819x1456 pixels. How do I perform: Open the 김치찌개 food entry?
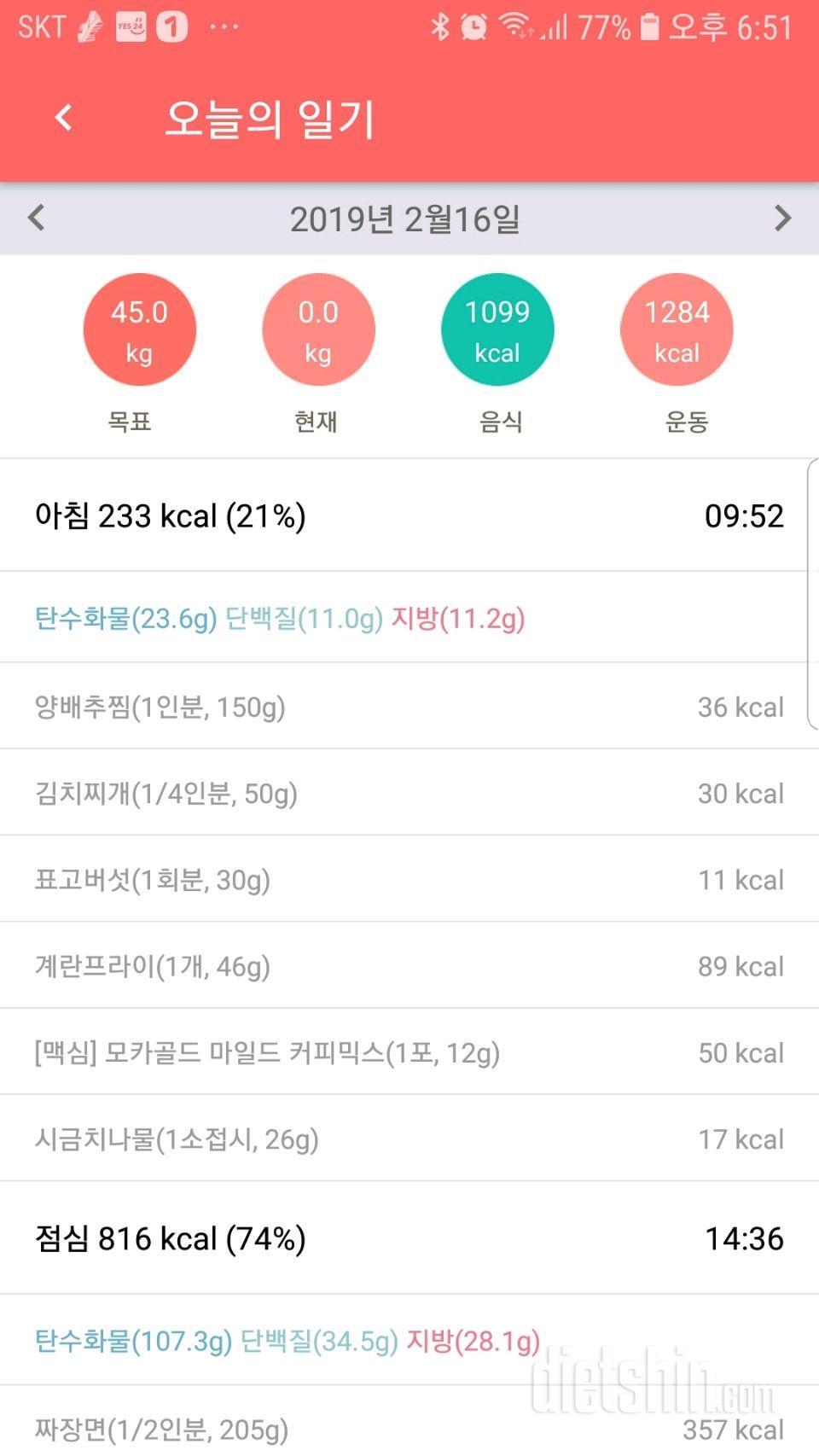(409, 793)
